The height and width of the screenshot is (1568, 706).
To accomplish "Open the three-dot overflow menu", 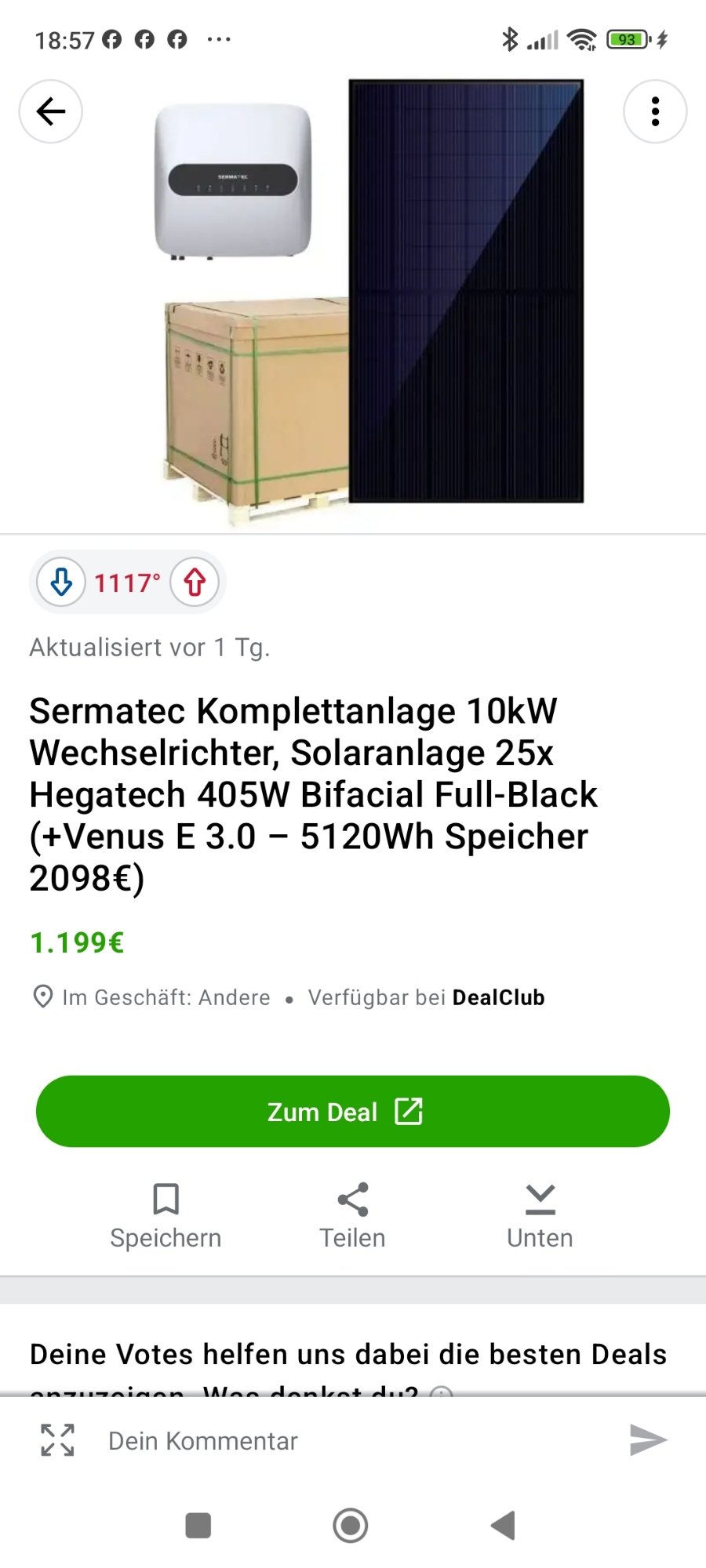I will pos(655,111).
